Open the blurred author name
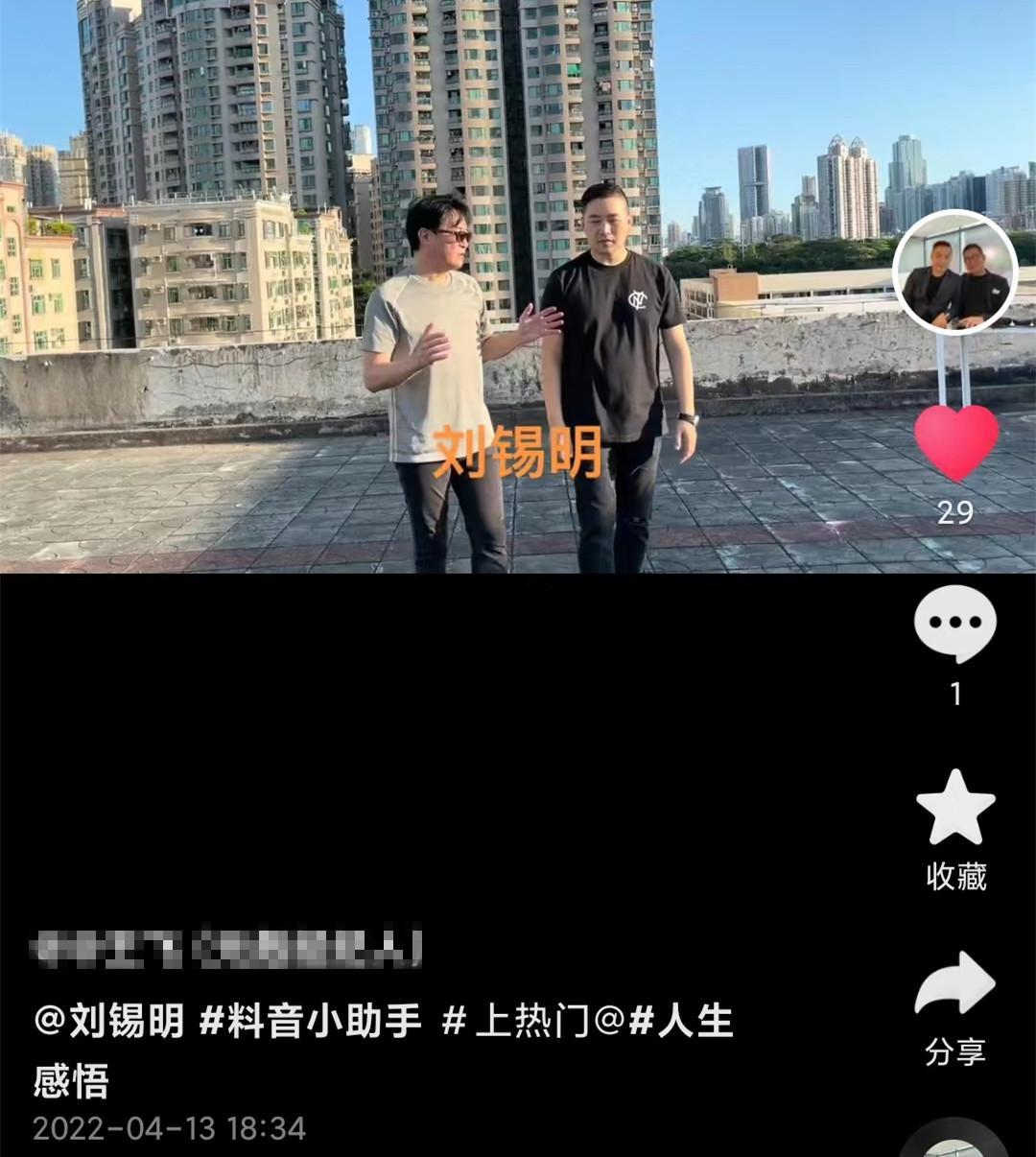The image size is (1036, 1157). pos(225,948)
